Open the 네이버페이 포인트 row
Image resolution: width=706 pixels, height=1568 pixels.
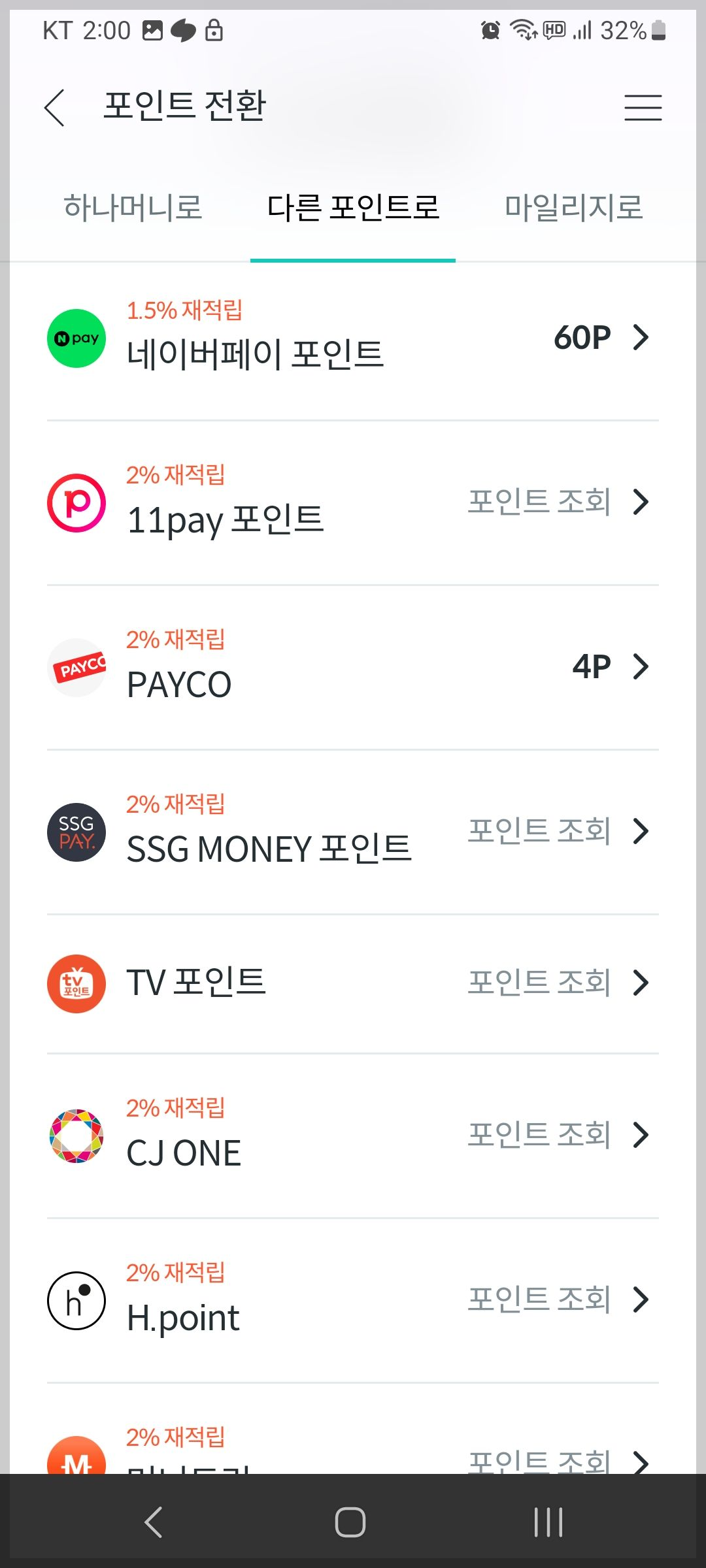[x=353, y=338]
